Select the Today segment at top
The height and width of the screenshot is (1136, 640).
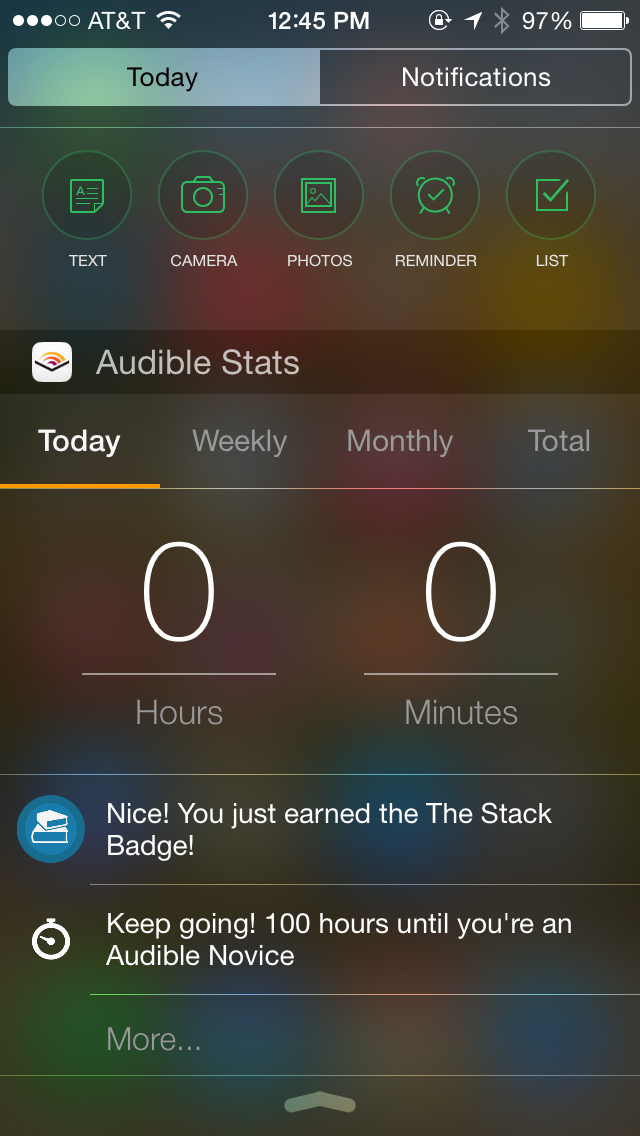click(x=163, y=77)
